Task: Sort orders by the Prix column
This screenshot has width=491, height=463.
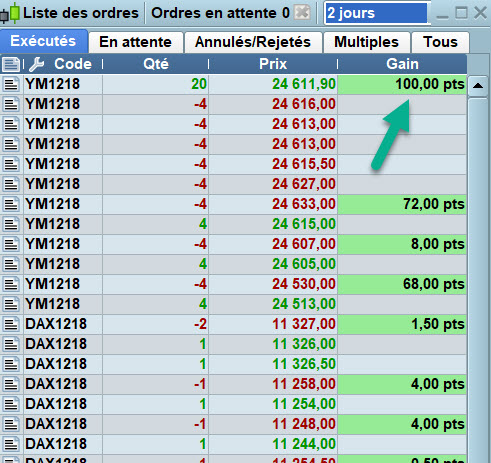Action: (x=273, y=64)
